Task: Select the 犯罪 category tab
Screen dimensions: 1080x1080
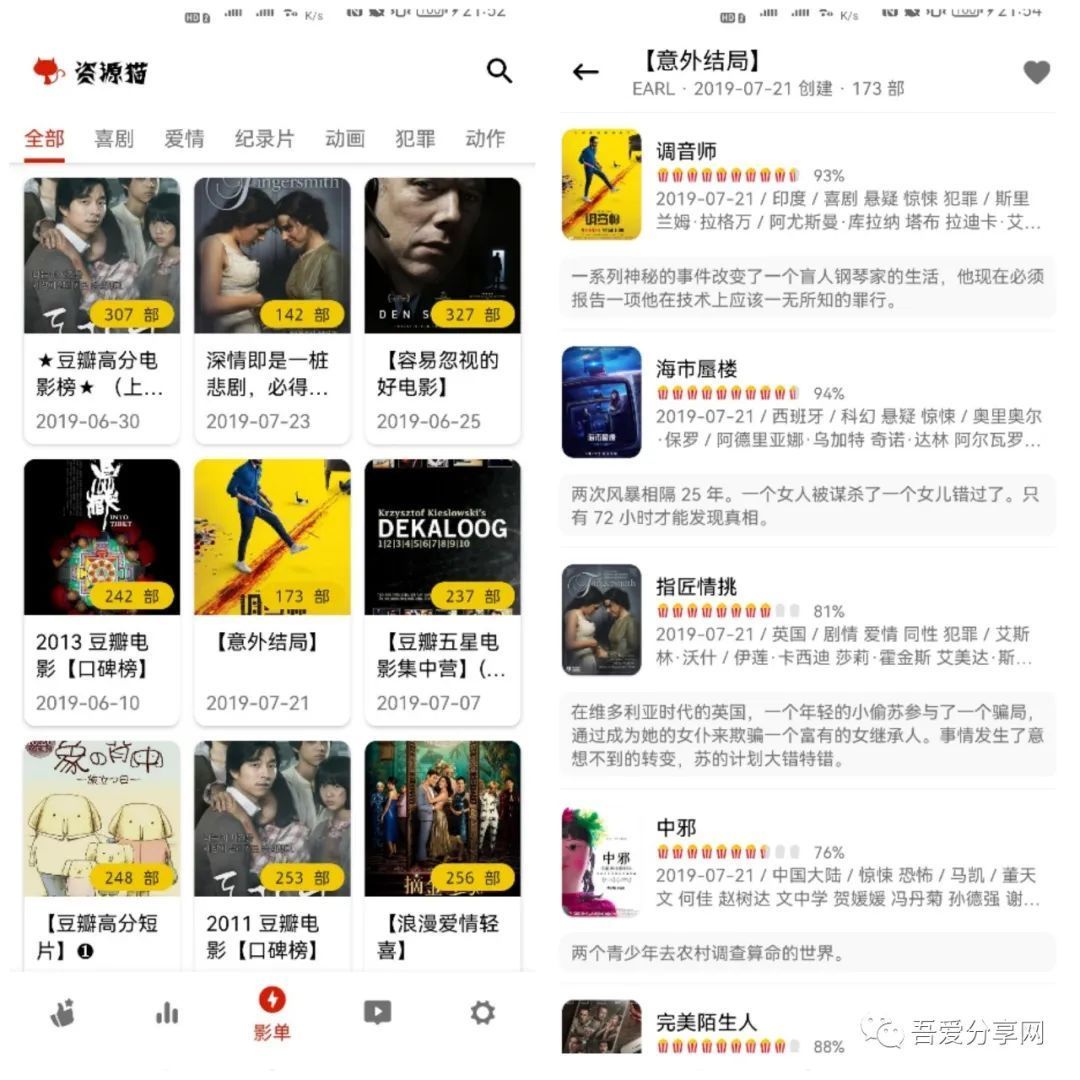Action: (x=415, y=139)
